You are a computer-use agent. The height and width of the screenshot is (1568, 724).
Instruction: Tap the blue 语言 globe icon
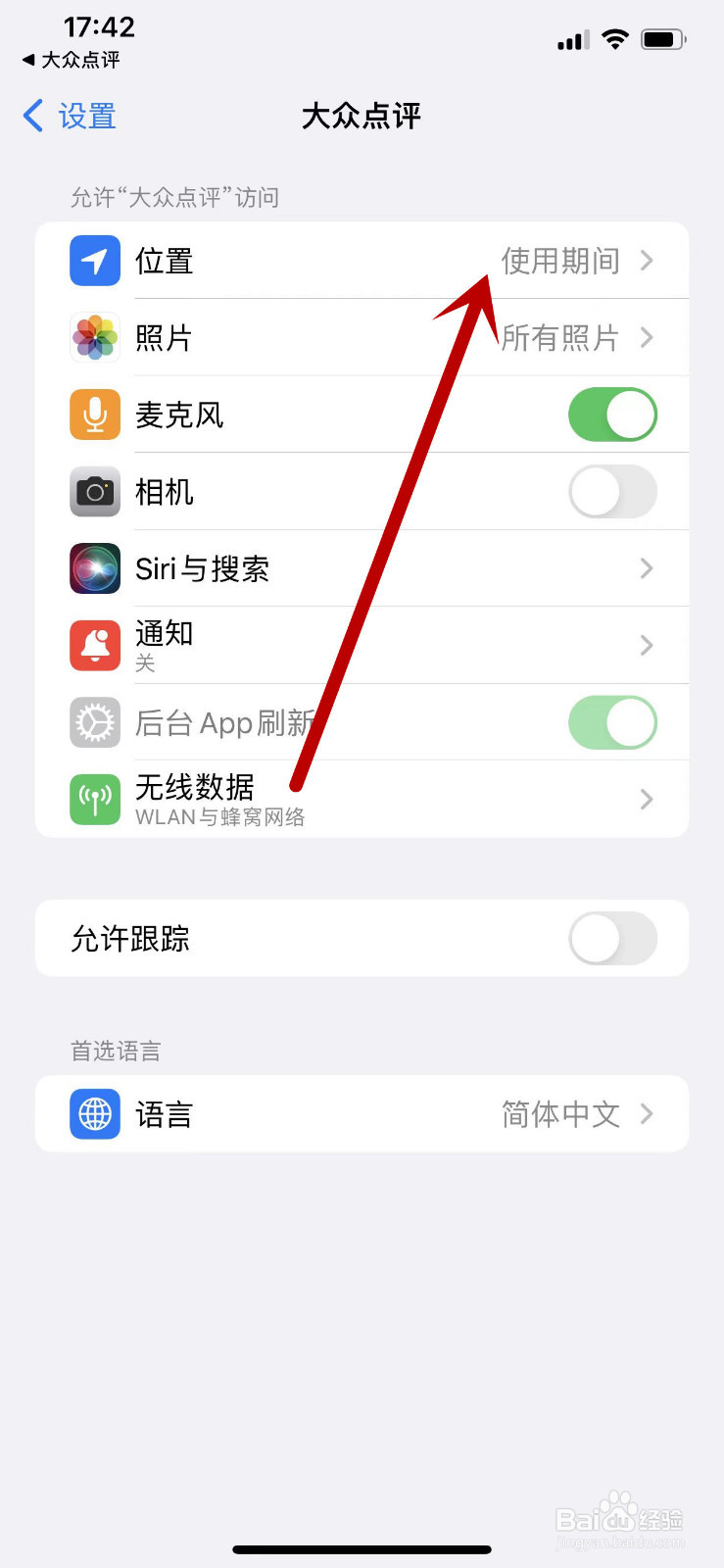pos(94,1114)
